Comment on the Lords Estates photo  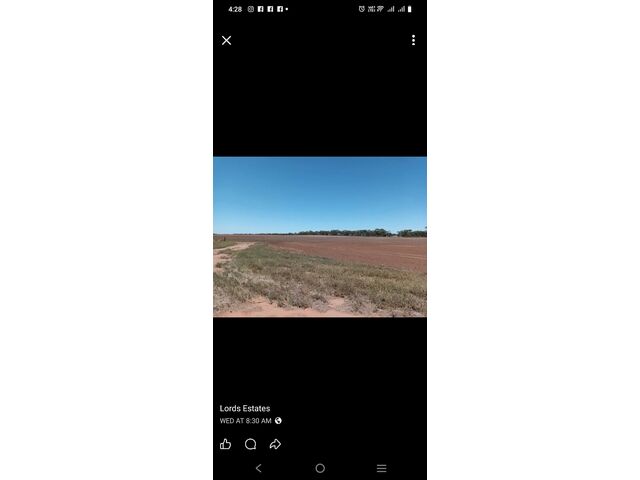coord(250,444)
